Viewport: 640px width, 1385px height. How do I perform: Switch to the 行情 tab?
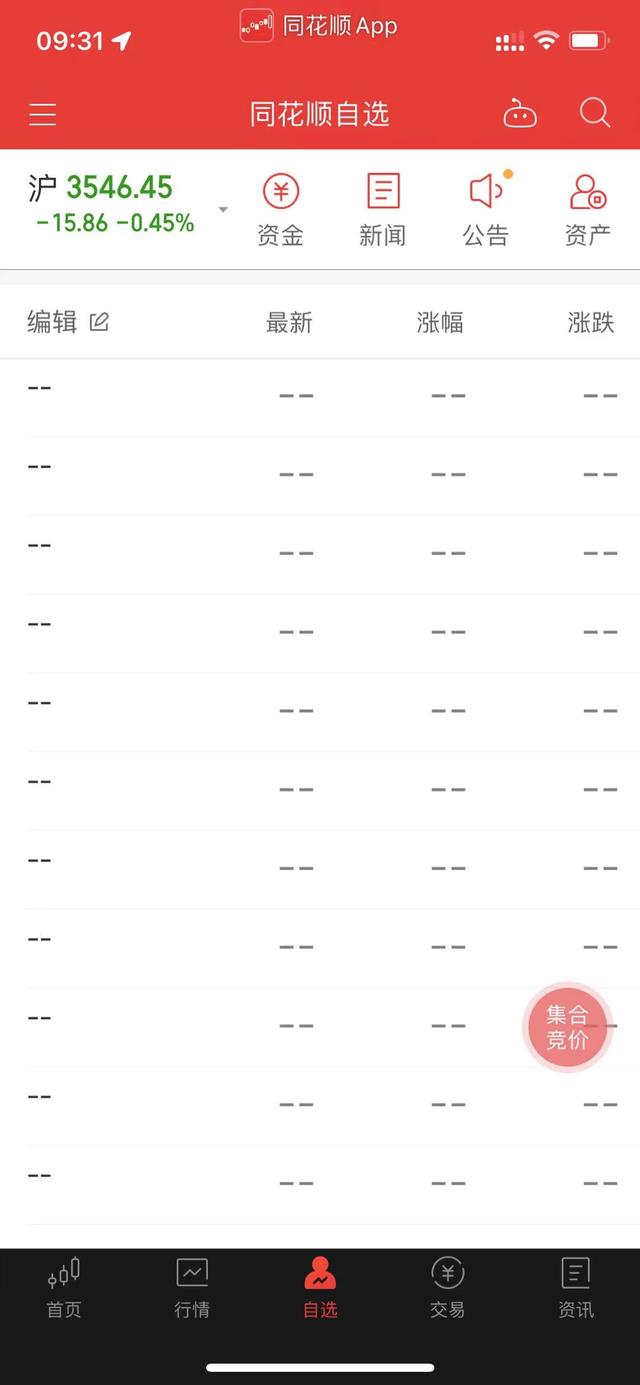tap(192, 1289)
